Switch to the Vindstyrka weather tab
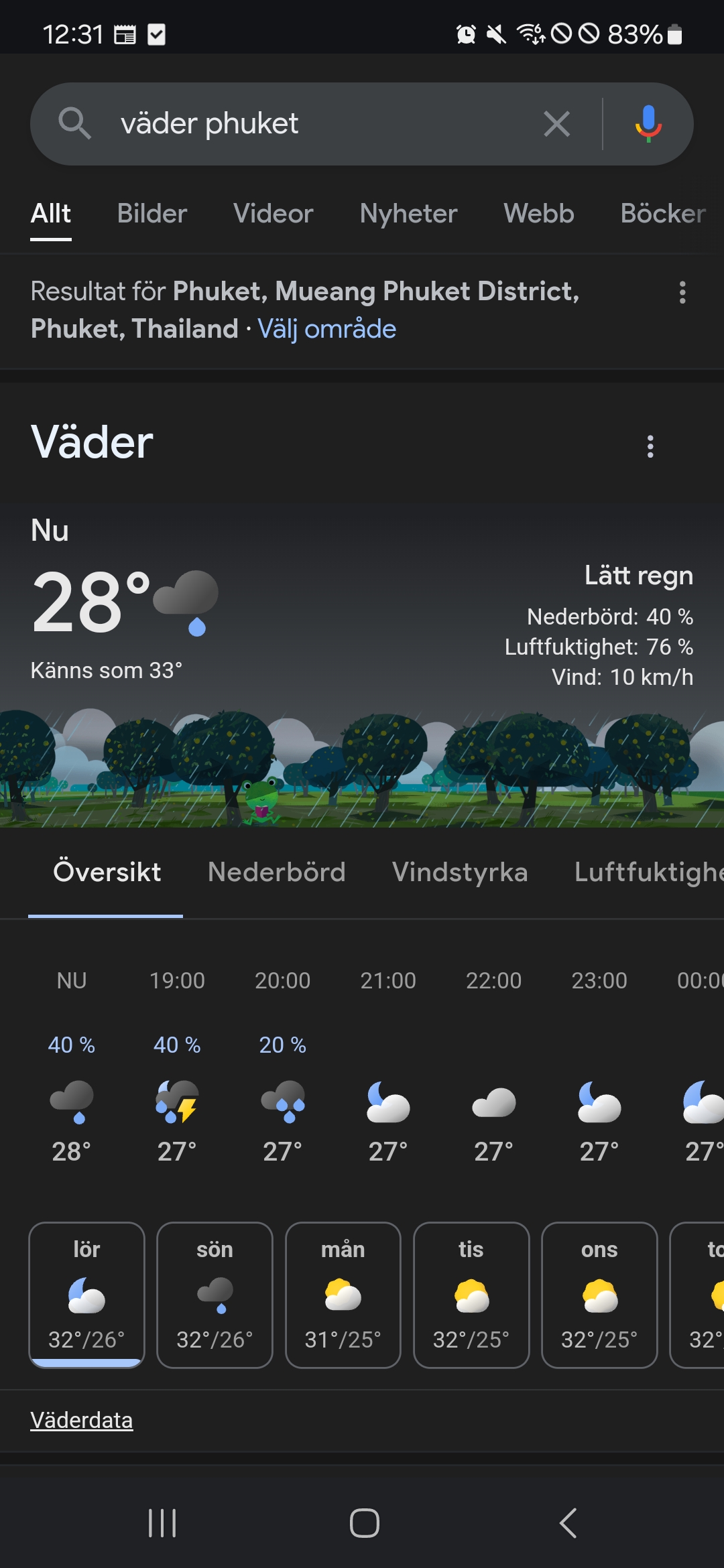 click(460, 872)
